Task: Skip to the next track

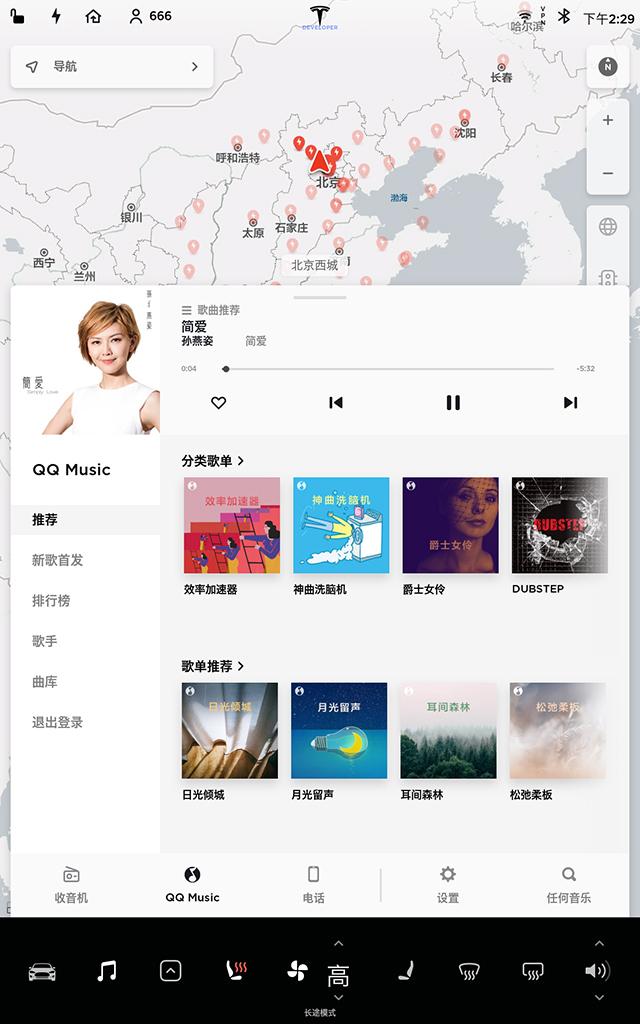Action: point(570,402)
